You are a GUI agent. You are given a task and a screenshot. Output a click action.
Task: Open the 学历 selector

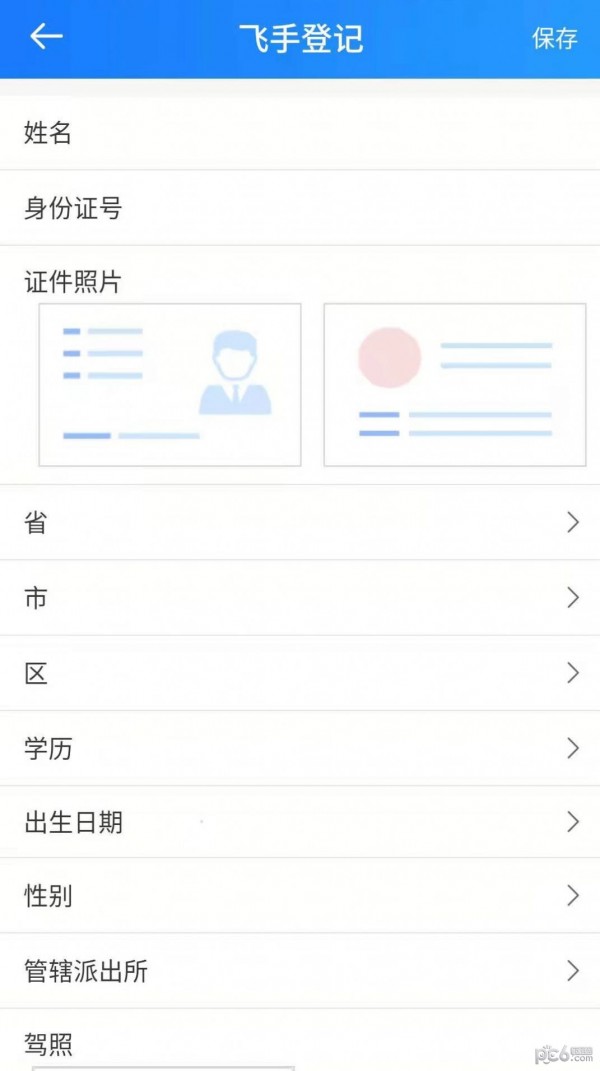tap(300, 748)
